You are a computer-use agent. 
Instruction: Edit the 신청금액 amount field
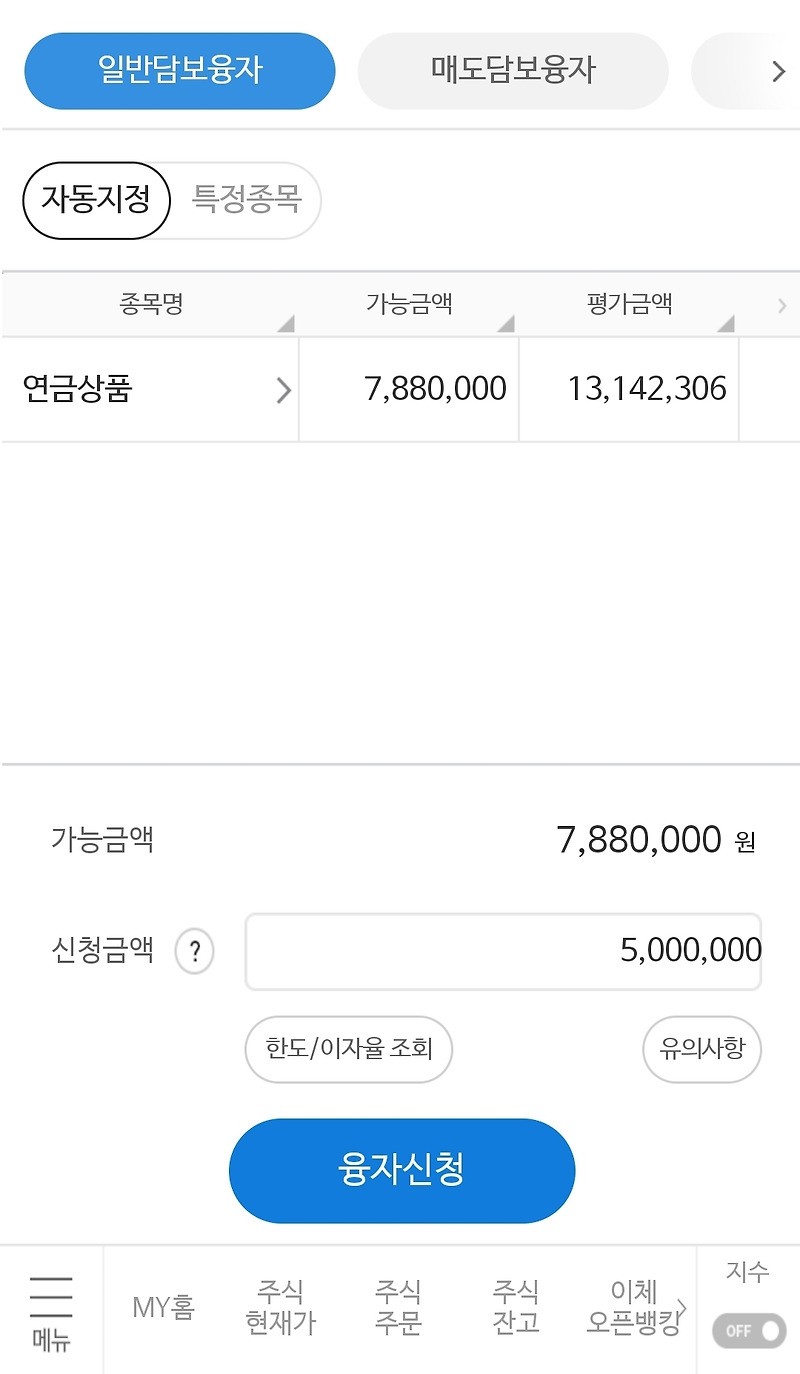(x=503, y=951)
